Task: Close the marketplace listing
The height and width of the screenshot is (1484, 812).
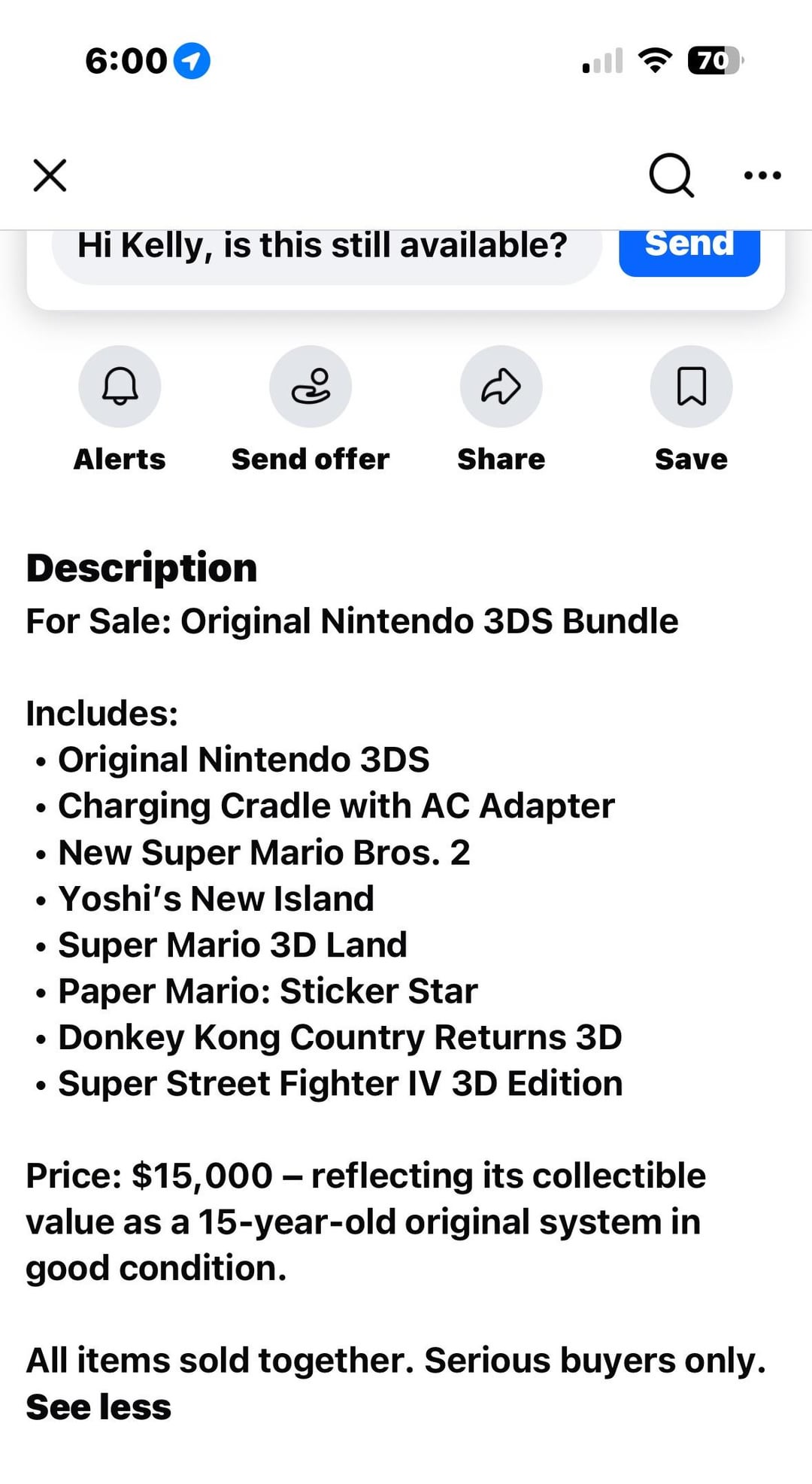Action: pos(50,175)
